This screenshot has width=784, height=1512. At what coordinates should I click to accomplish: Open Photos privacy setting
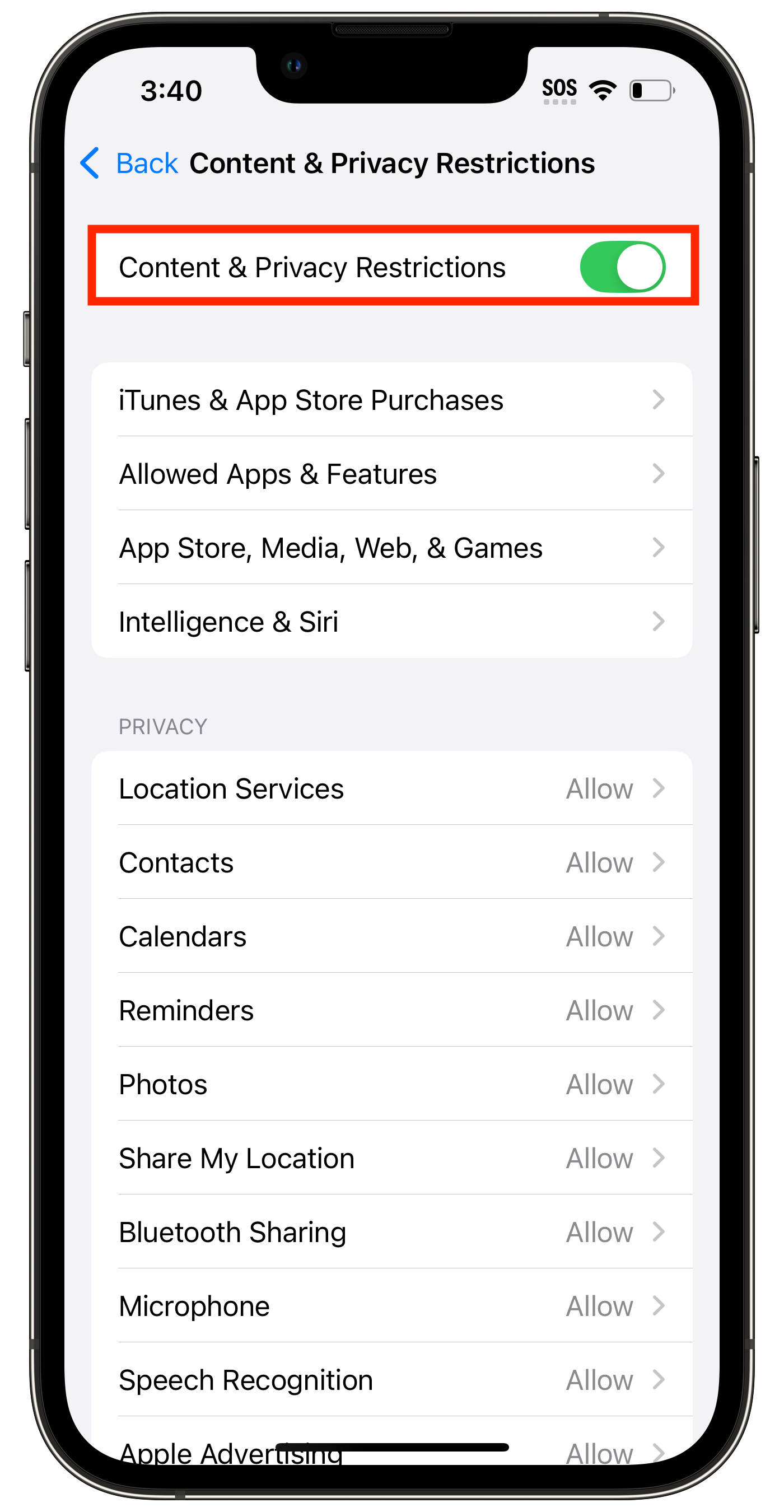[391, 1084]
